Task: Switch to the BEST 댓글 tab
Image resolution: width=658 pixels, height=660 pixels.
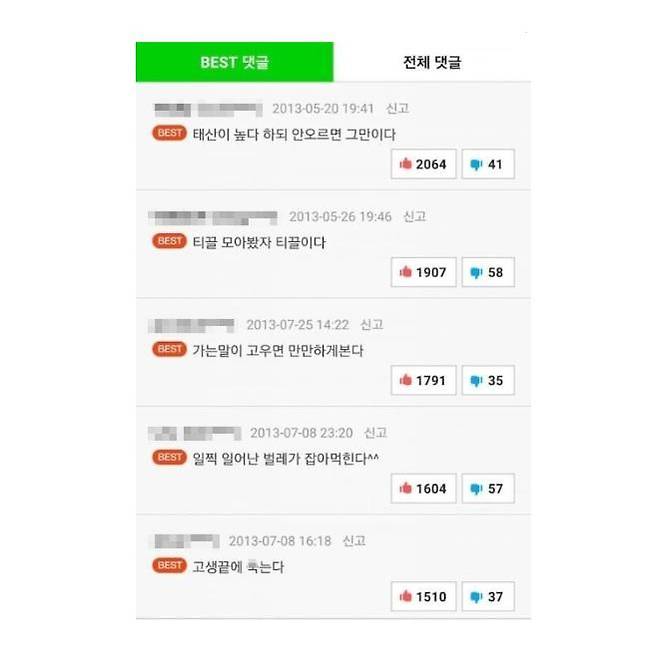Action: point(234,62)
